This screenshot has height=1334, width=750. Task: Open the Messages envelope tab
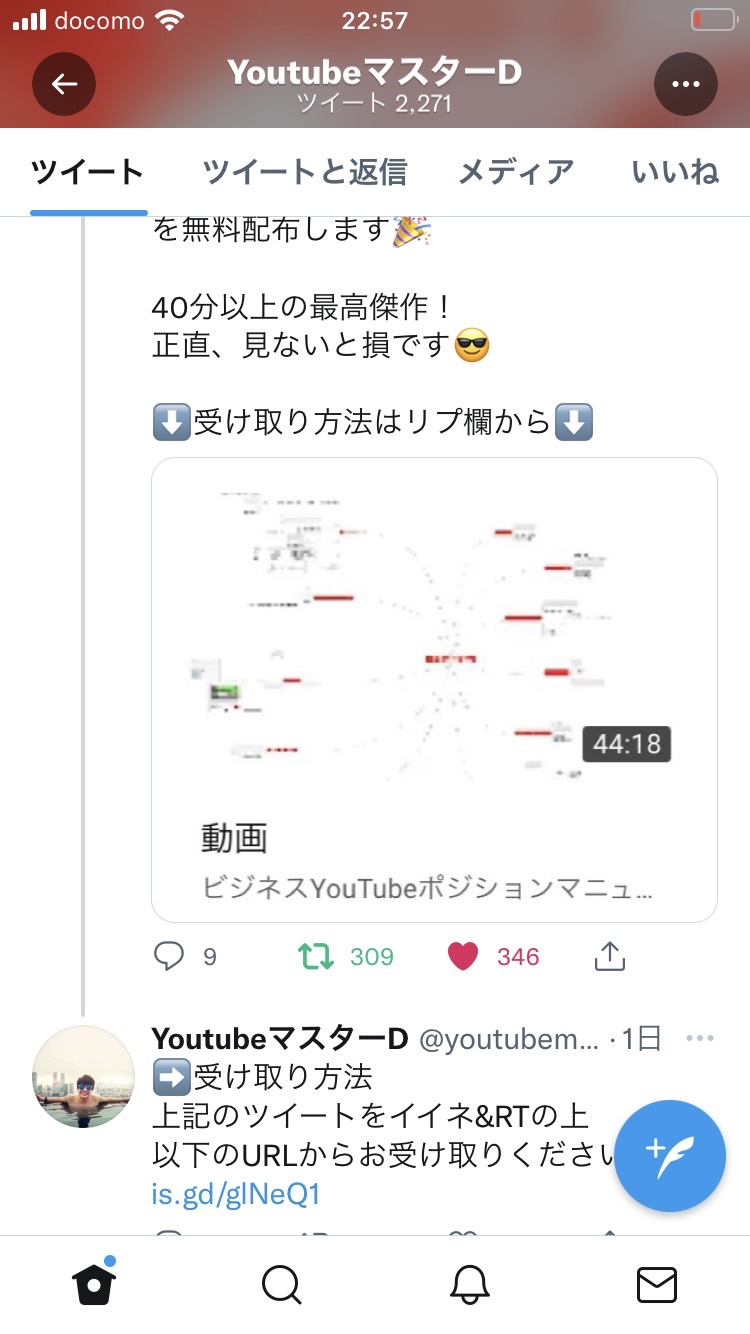[x=657, y=1284]
